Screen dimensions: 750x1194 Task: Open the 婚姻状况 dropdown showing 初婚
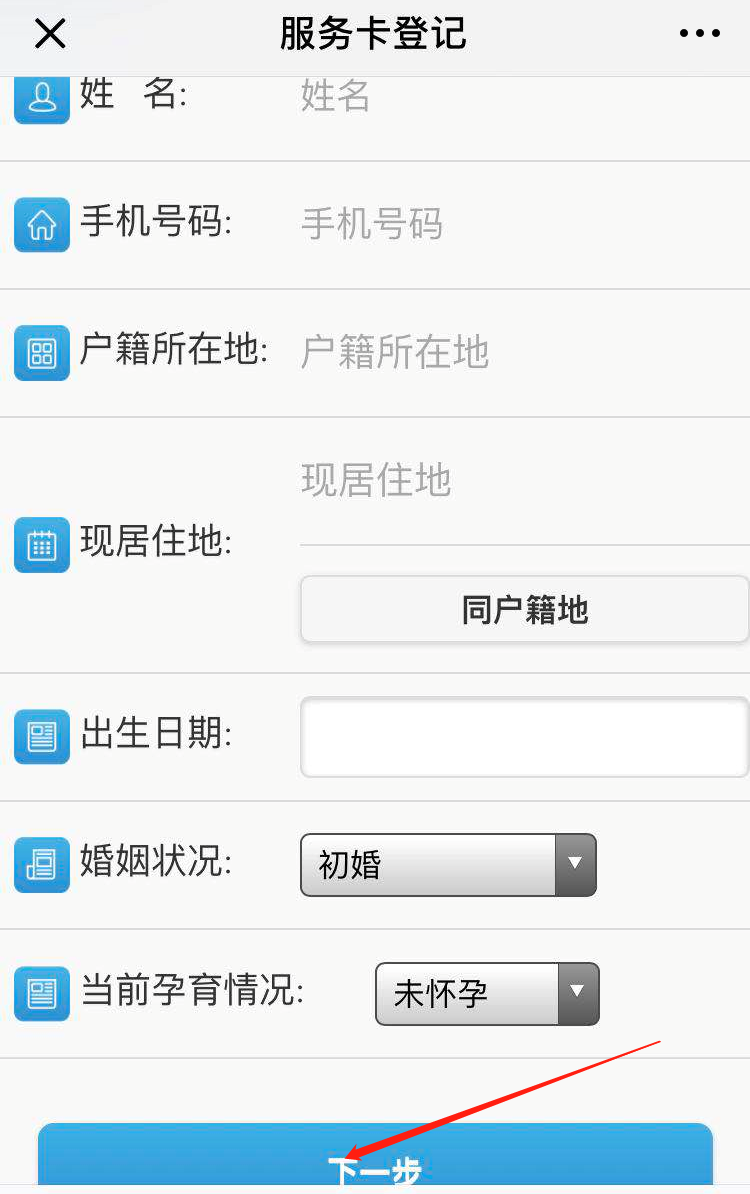(430, 865)
